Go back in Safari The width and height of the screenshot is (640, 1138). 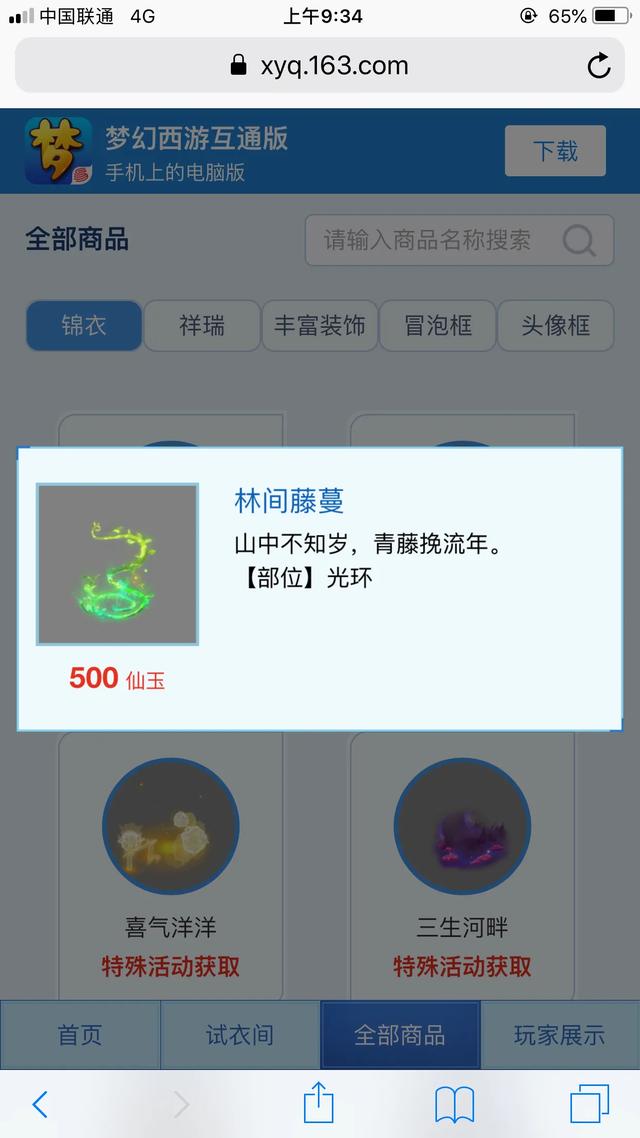pyautogui.click(x=41, y=1105)
